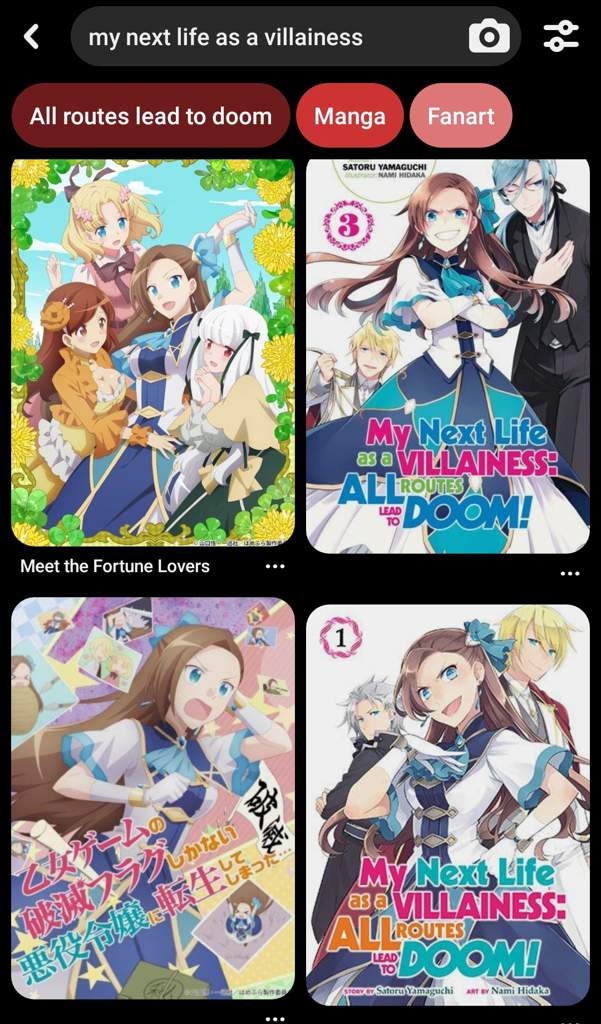This screenshot has height=1024, width=601.
Task: Open the Meet the Fortune Lovers pin
Action: (153, 353)
